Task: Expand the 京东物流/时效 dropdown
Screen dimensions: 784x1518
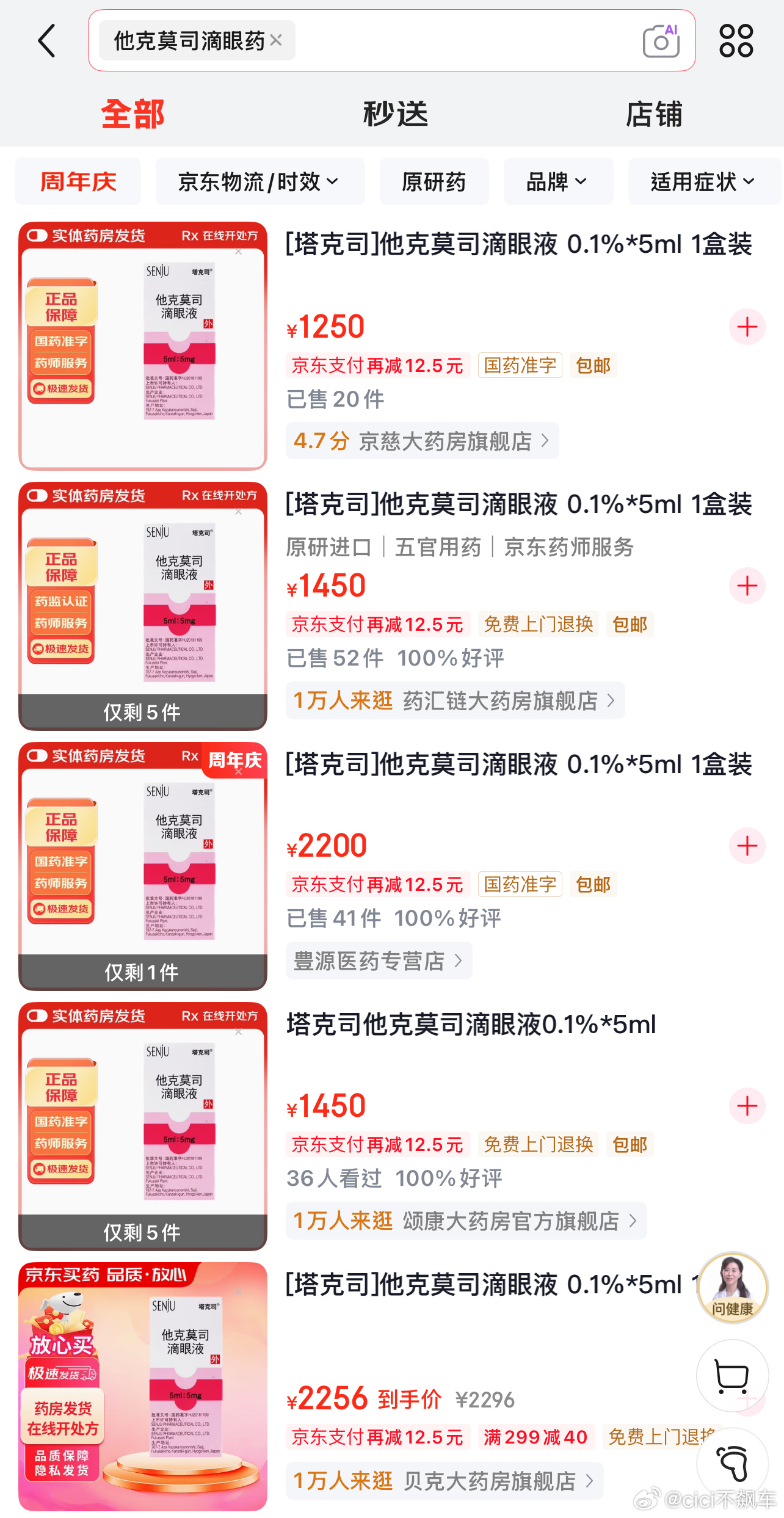Action: pyautogui.click(x=259, y=181)
